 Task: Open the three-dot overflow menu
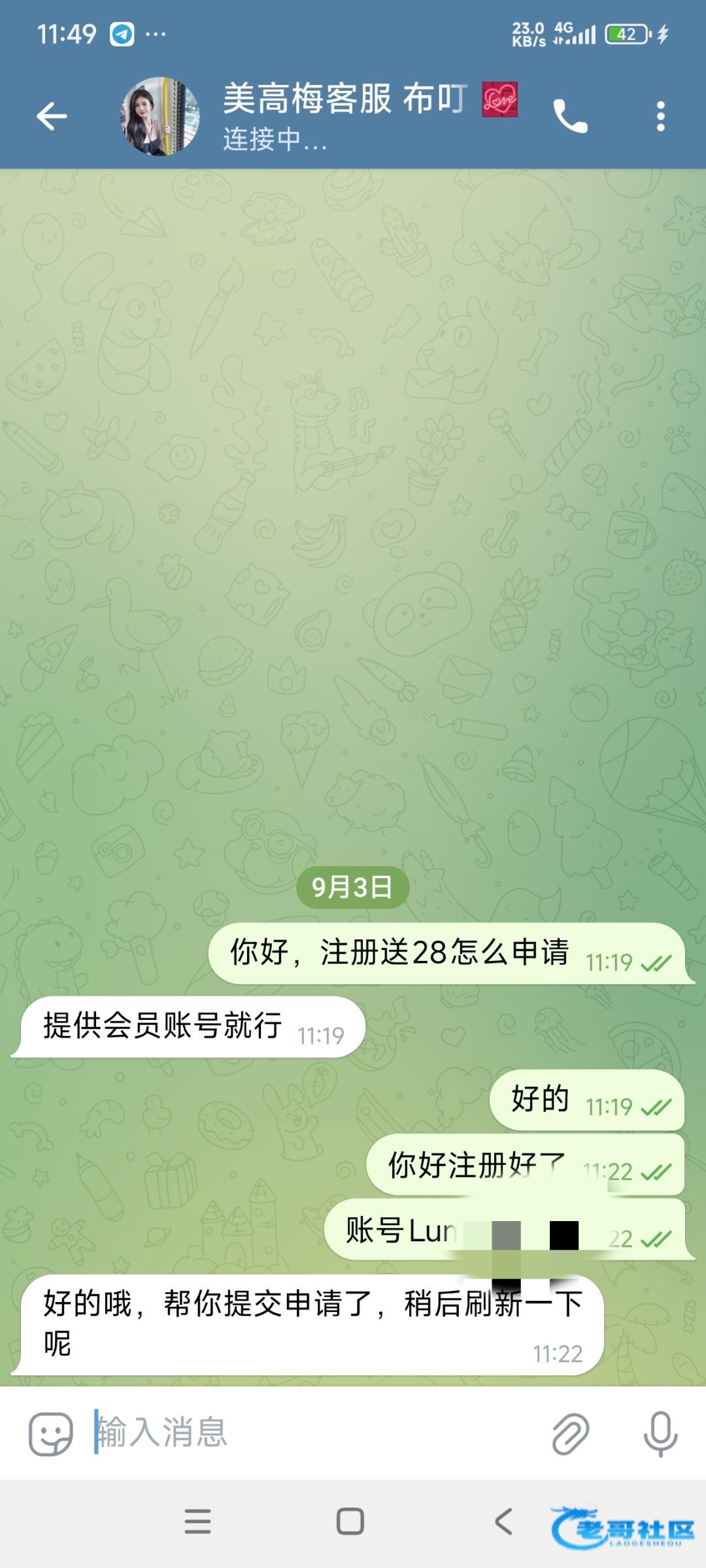(661, 117)
